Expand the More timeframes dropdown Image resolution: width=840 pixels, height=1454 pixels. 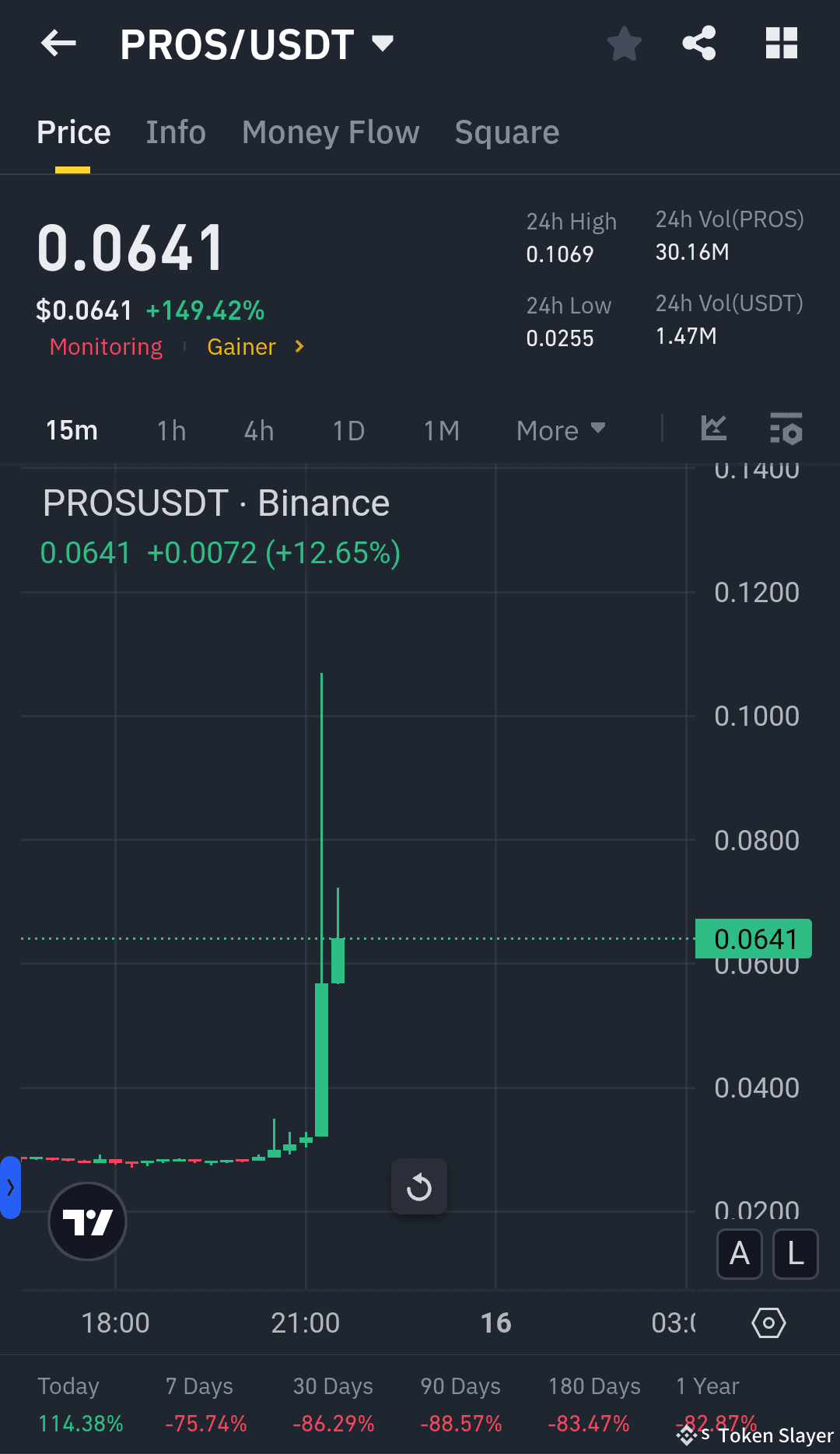point(560,430)
